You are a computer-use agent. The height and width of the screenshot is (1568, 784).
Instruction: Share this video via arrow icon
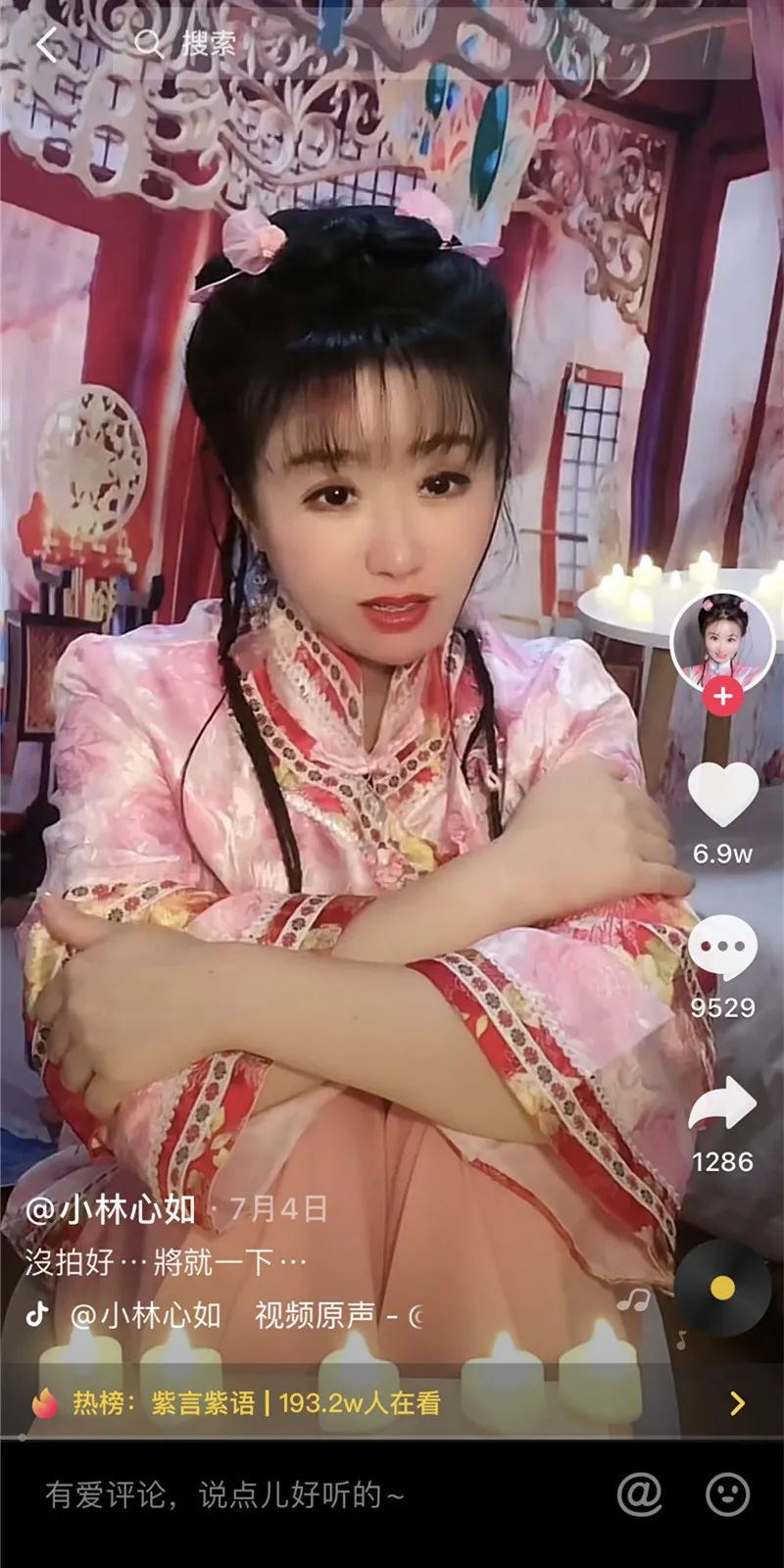coord(722,1105)
